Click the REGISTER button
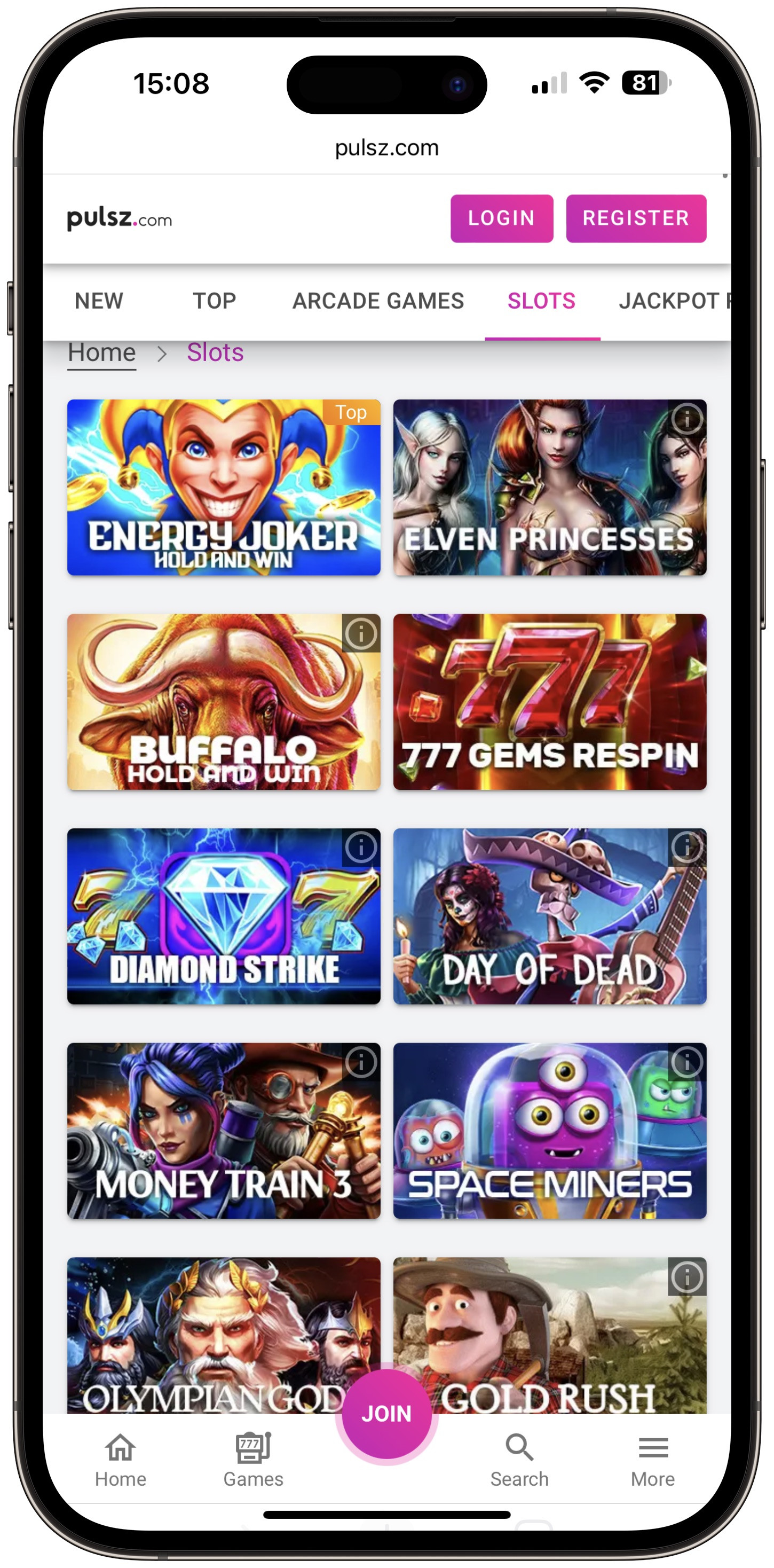Screen dimensions: 774x1568 (635, 218)
